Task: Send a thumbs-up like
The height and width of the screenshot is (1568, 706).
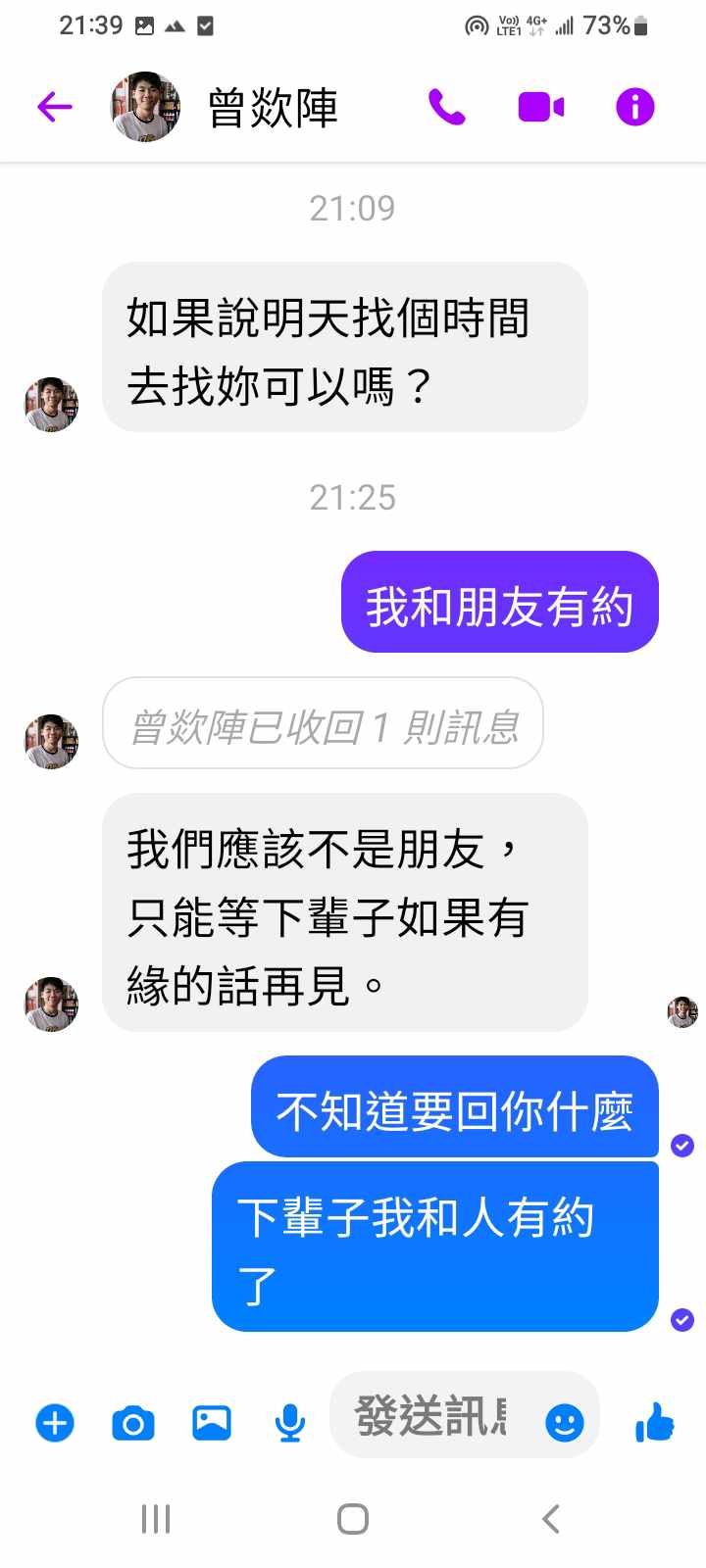Action: pos(655,1421)
